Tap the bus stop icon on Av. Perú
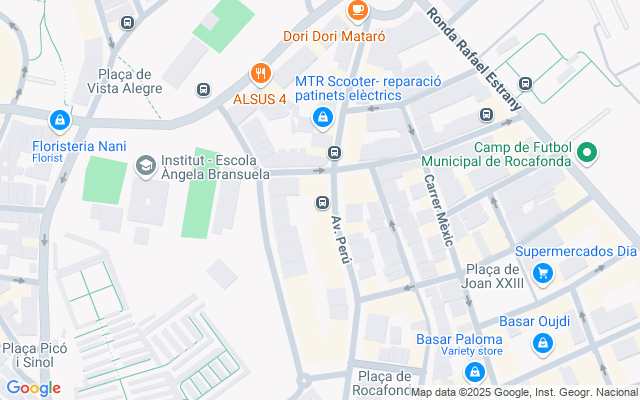The width and height of the screenshot is (640, 400). (x=322, y=202)
